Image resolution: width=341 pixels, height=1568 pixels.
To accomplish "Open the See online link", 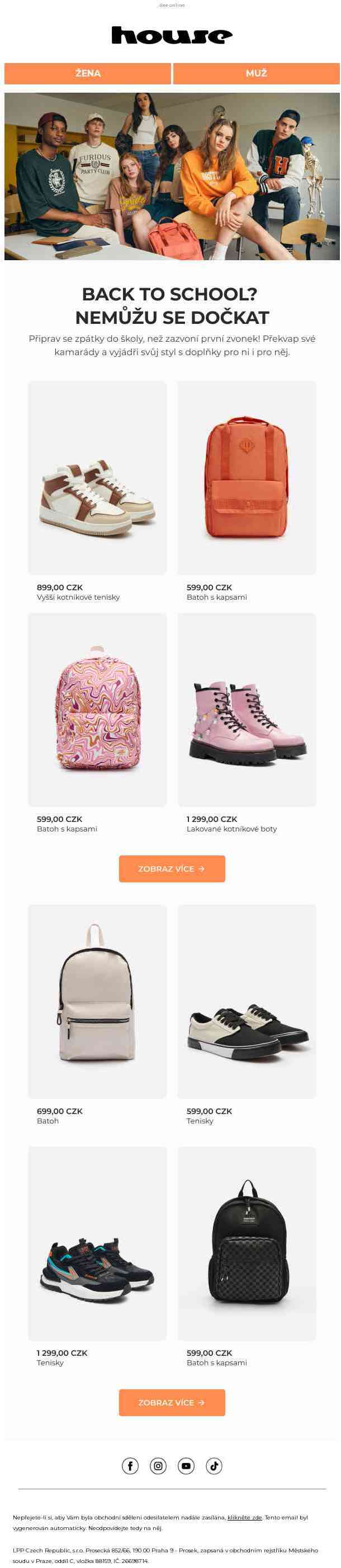I will tap(172, 5).
